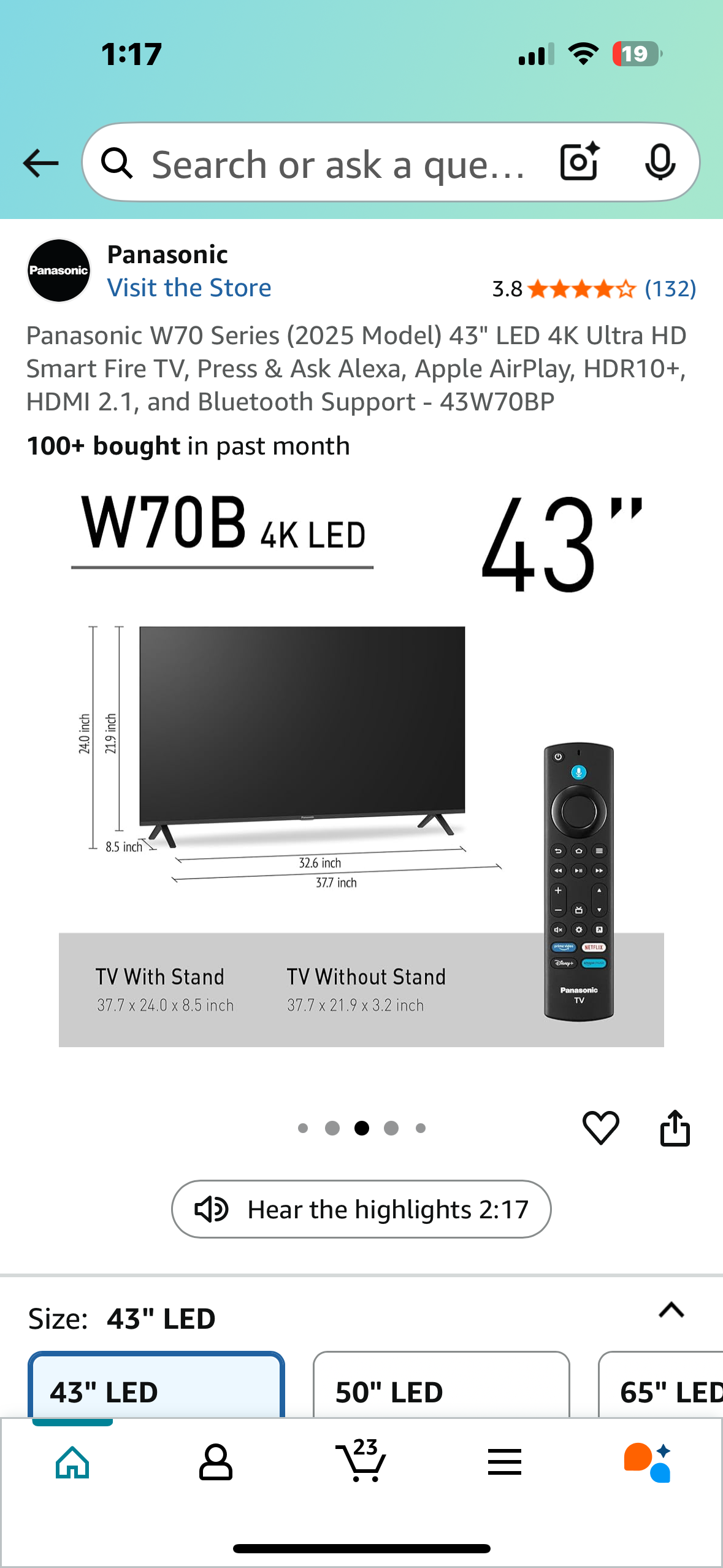
Task: Play Hear the highlights audio
Action: pos(361,1209)
